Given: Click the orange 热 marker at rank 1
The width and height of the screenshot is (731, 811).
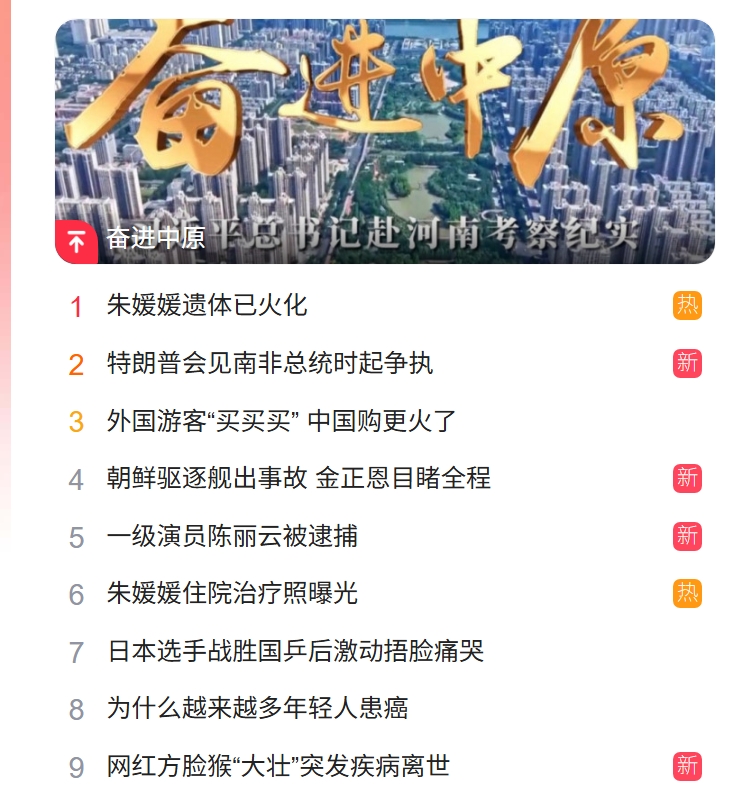Looking at the screenshot, I should point(685,304).
